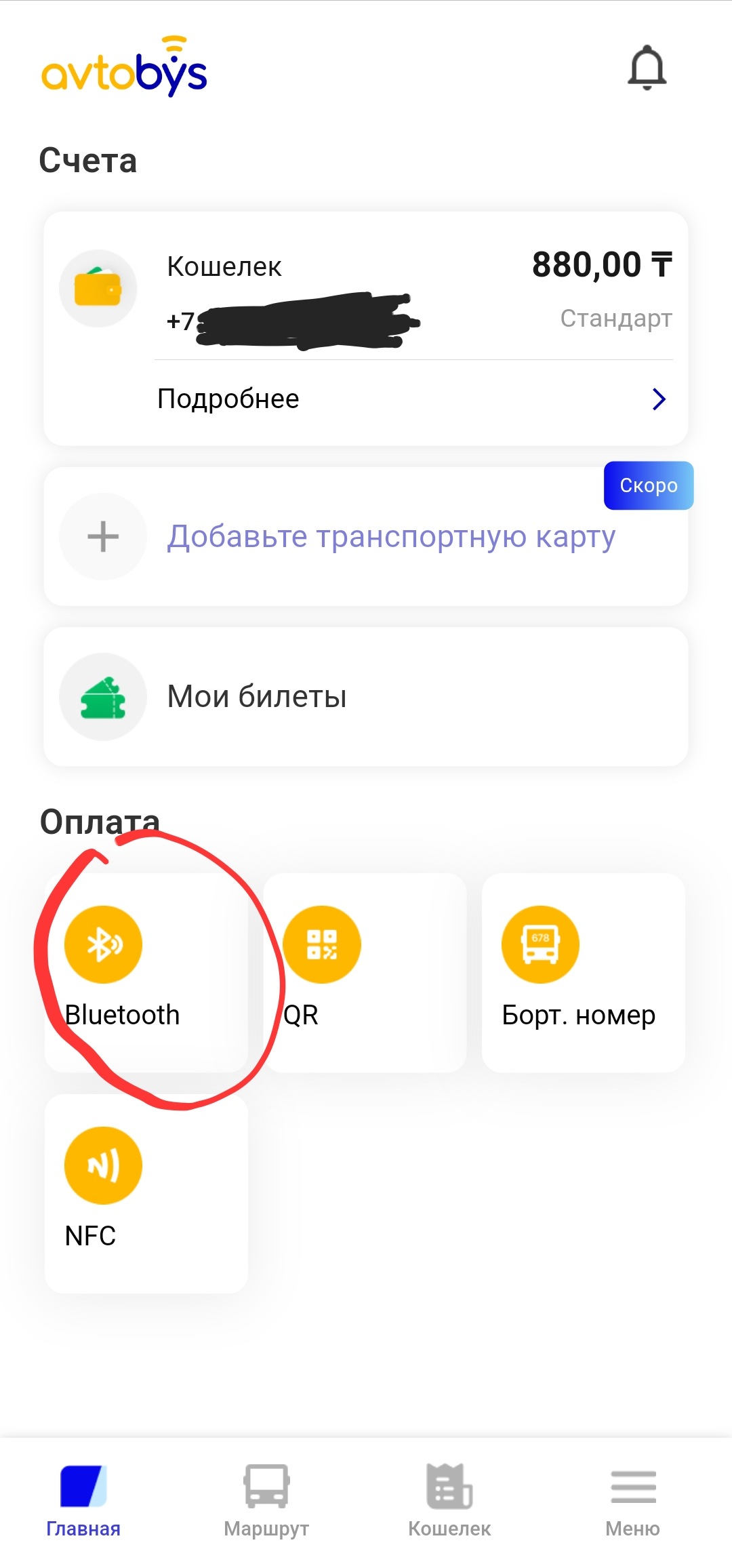
Task: Tap Добавьте транспортную карту
Action: coord(390,537)
